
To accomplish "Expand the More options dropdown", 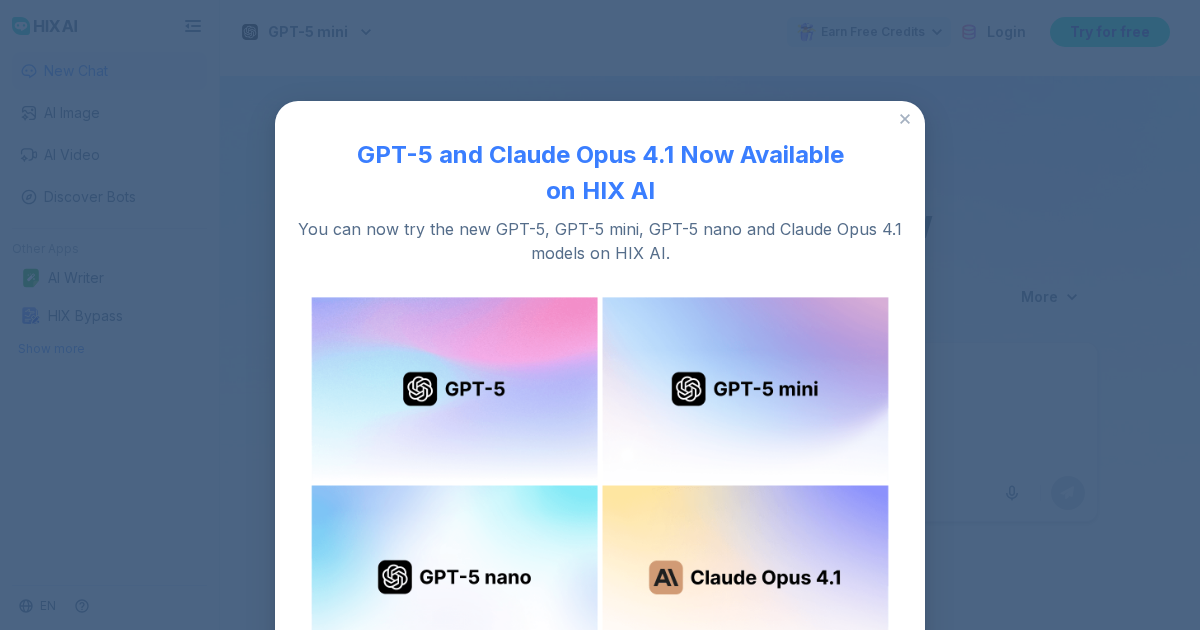I will click(x=1048, y=297).
